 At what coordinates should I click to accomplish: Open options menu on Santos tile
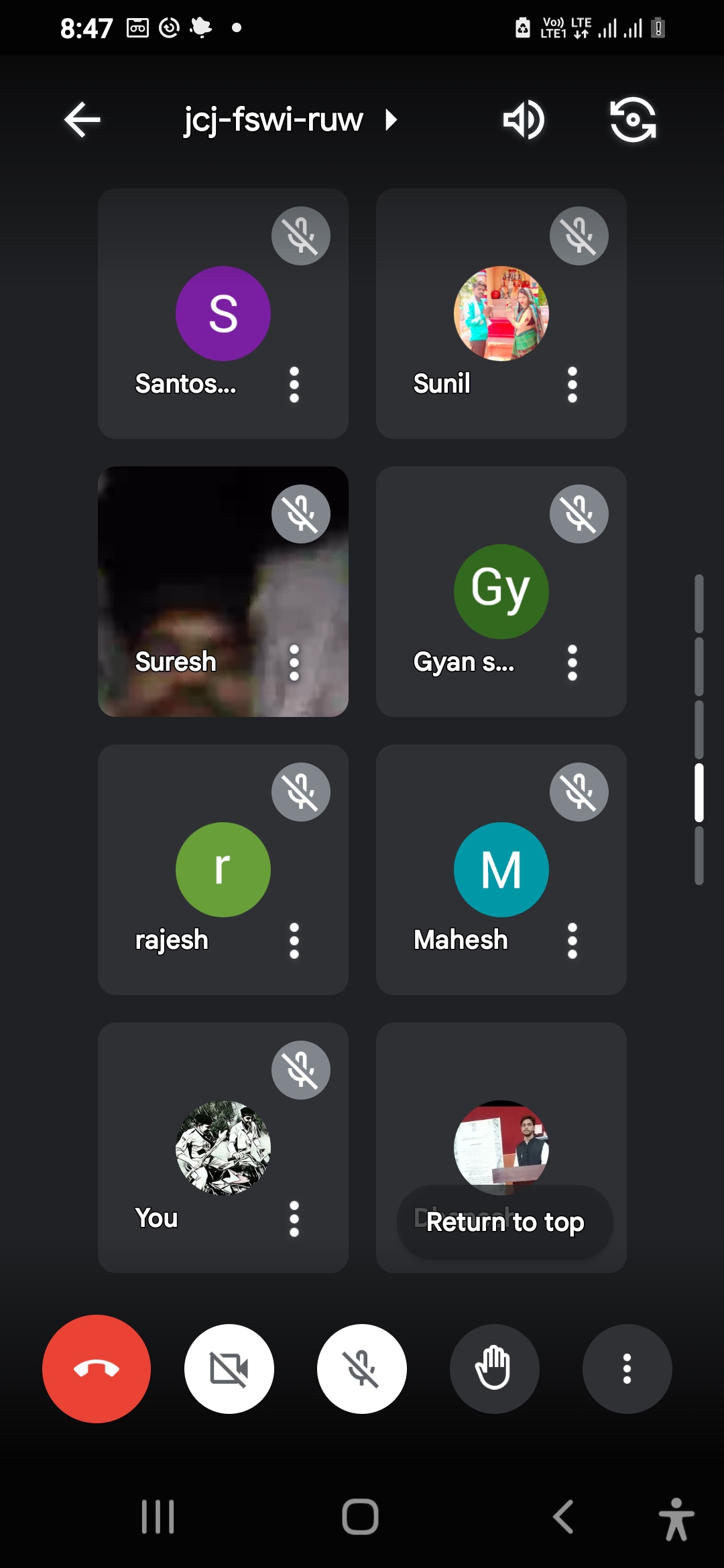coord(294,385)
